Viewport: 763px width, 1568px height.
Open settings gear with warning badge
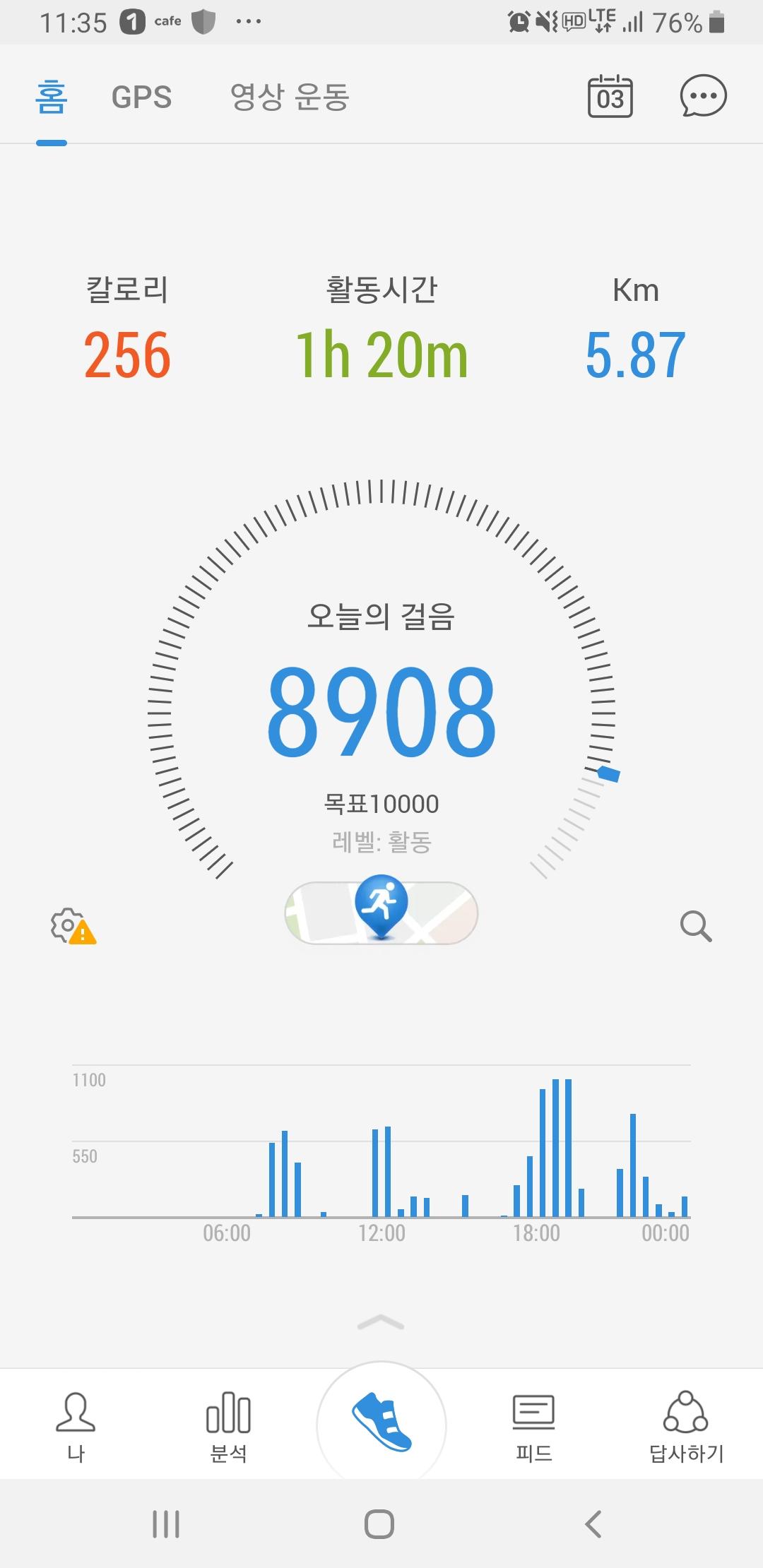click(x=72, y=926)
